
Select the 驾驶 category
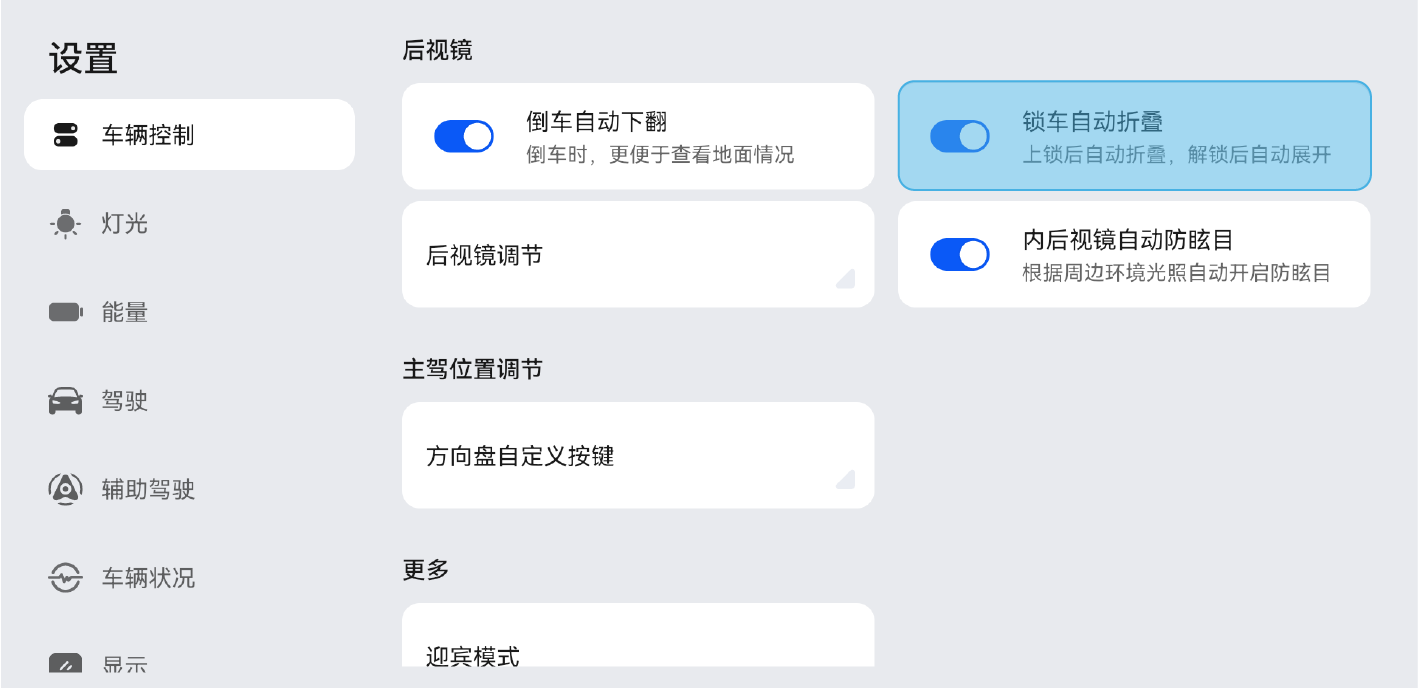[x=124, y=401]
